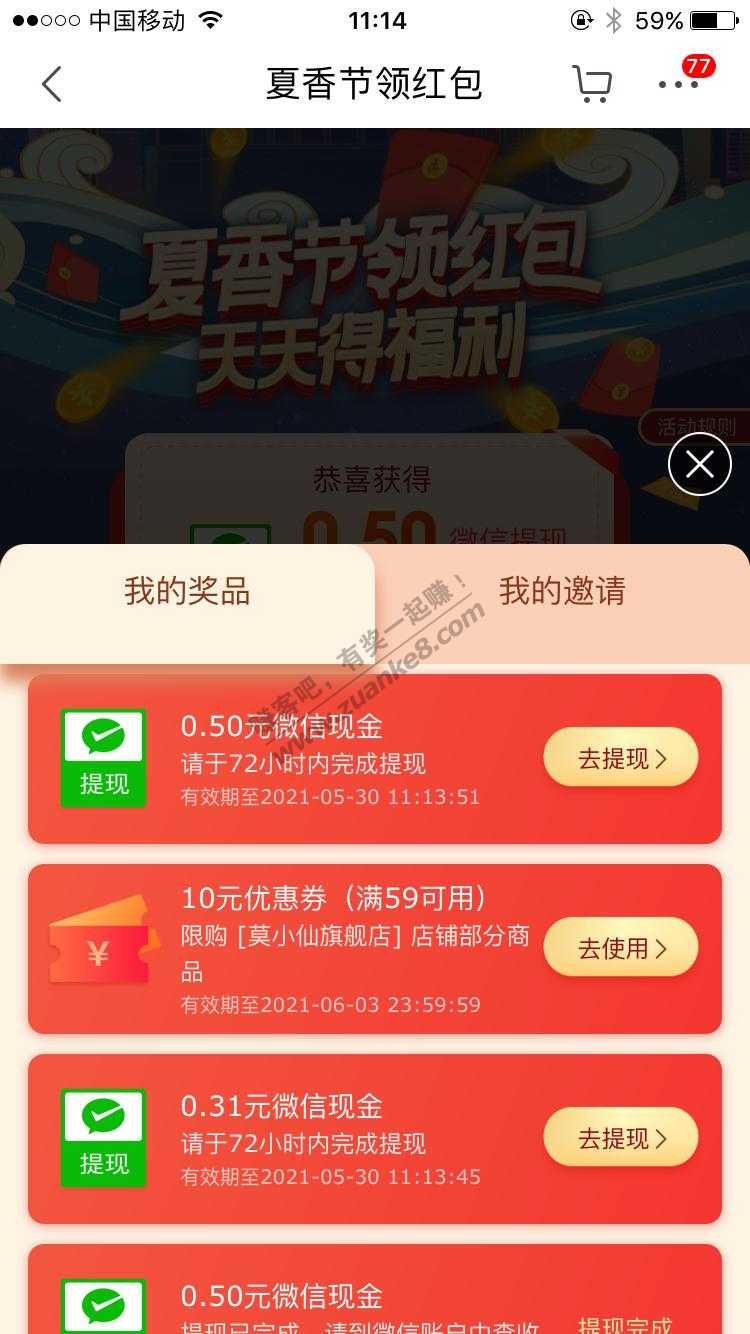Select the 我的奖品 tab
Image resolution: width=750 pixels, height=1334 pixels.
click(x=187, y=592)
